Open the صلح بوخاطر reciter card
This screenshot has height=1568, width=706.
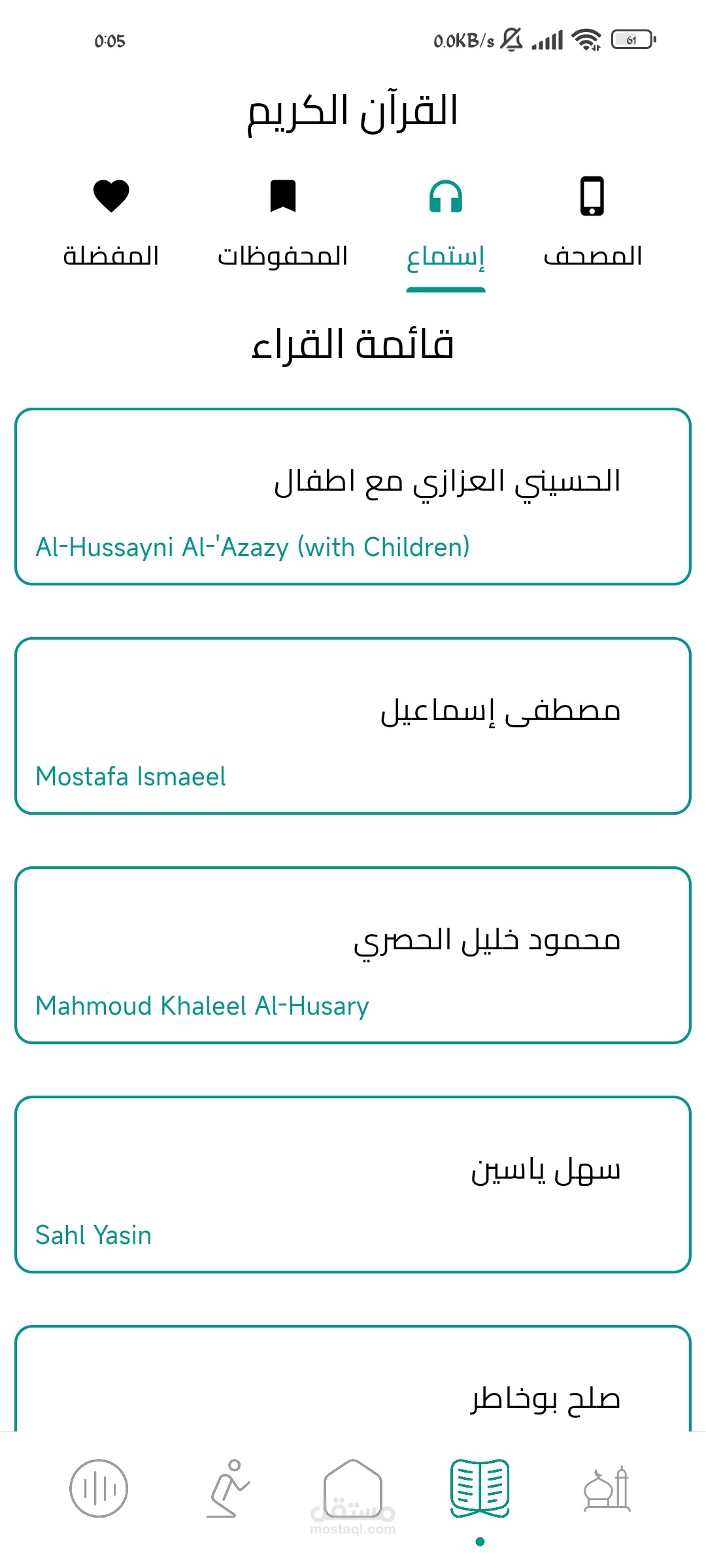(353, 1379)
